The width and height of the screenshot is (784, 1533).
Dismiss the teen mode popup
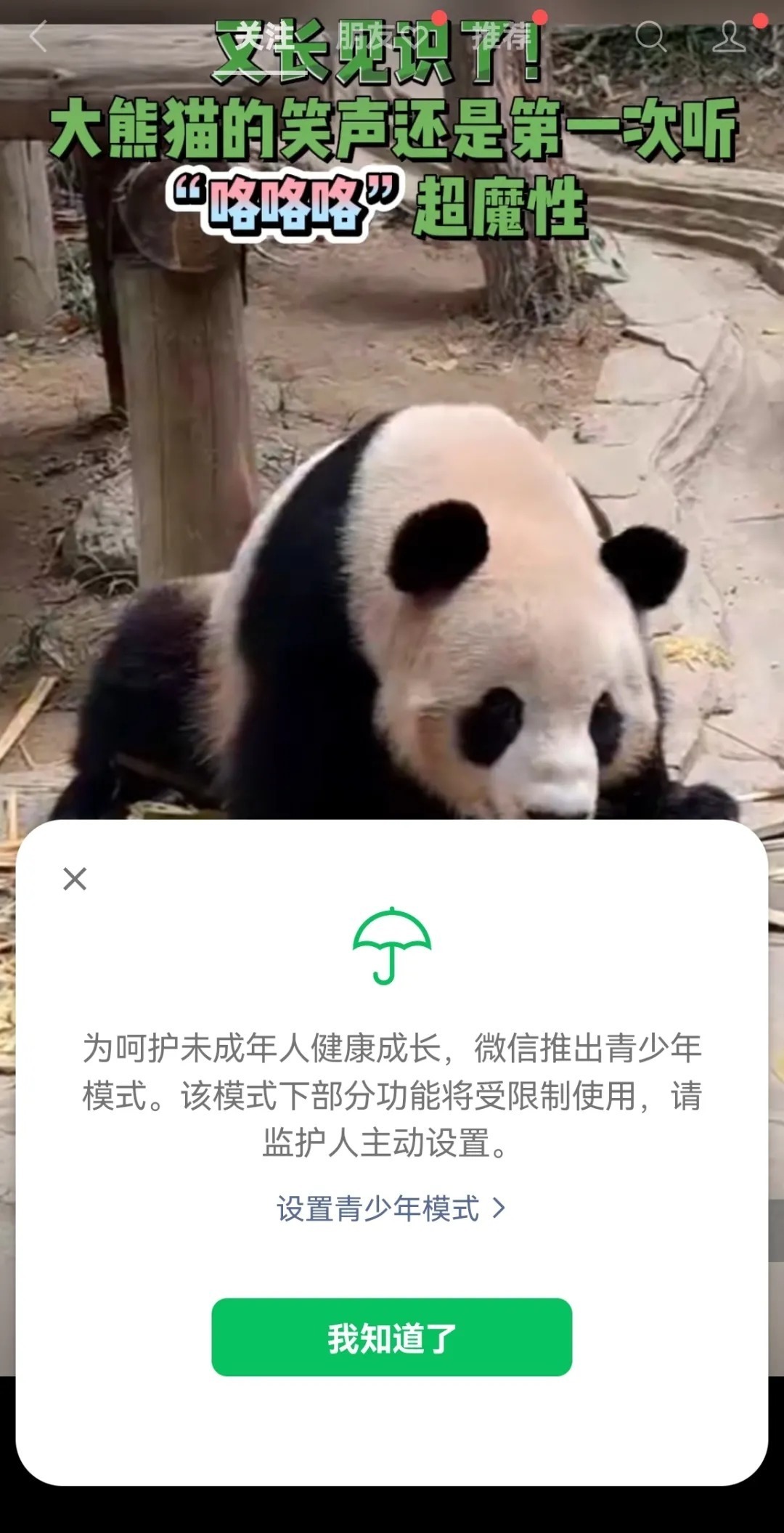75,879
